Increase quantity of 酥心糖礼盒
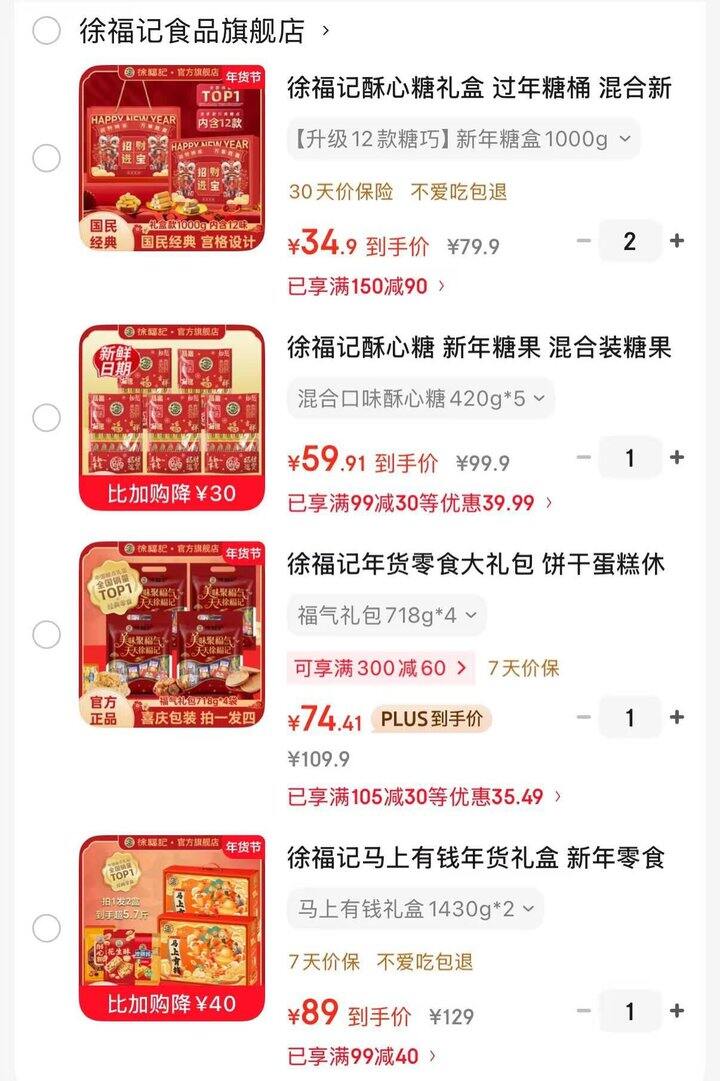This screenshot has height=1081, width=720. pyautogui.click(x=677, y=241)
